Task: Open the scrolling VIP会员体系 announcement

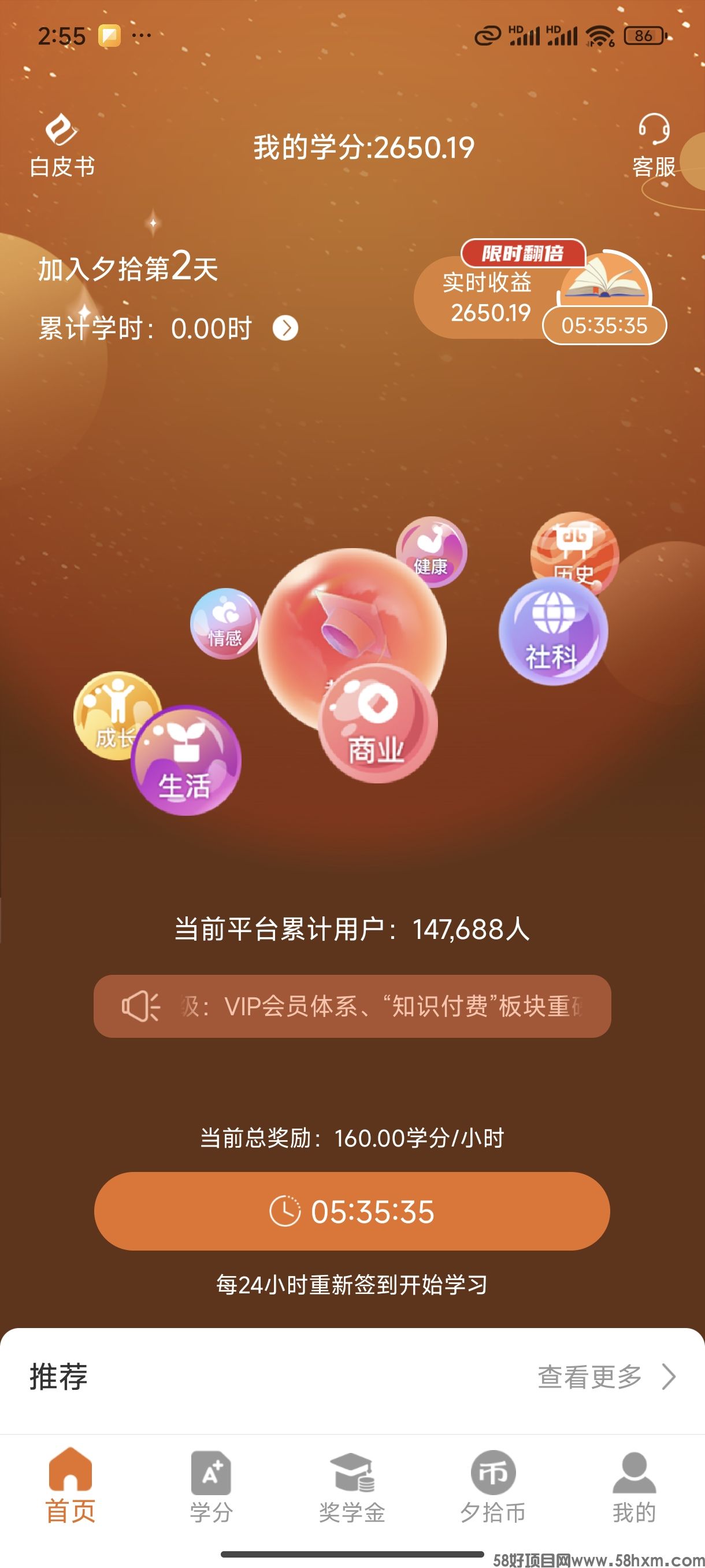Action: click(352, 1006)
